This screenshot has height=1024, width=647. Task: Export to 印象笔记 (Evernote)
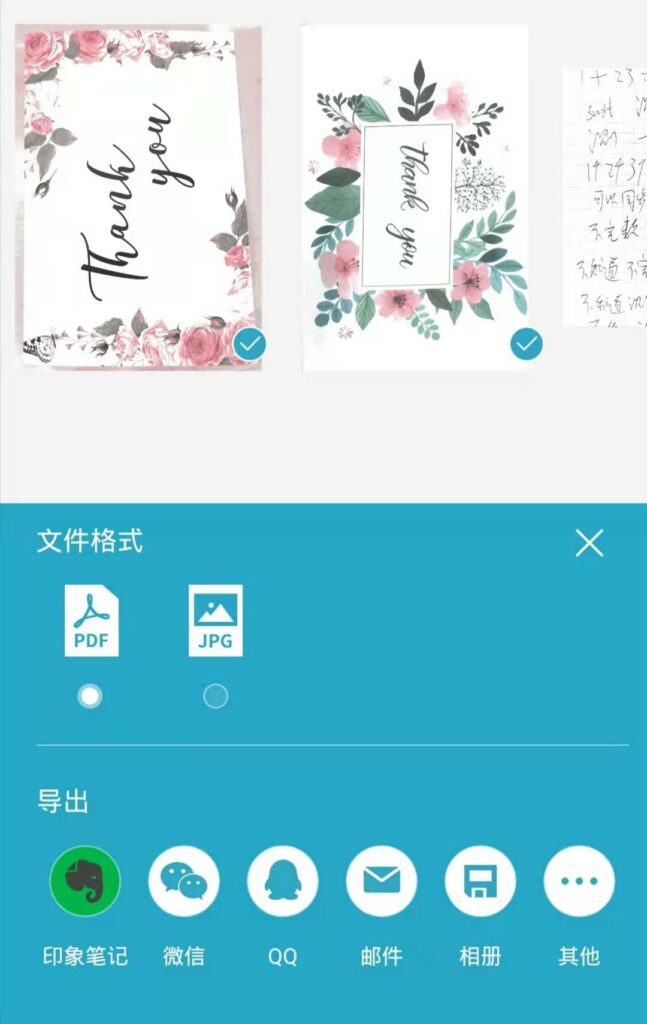85,882
